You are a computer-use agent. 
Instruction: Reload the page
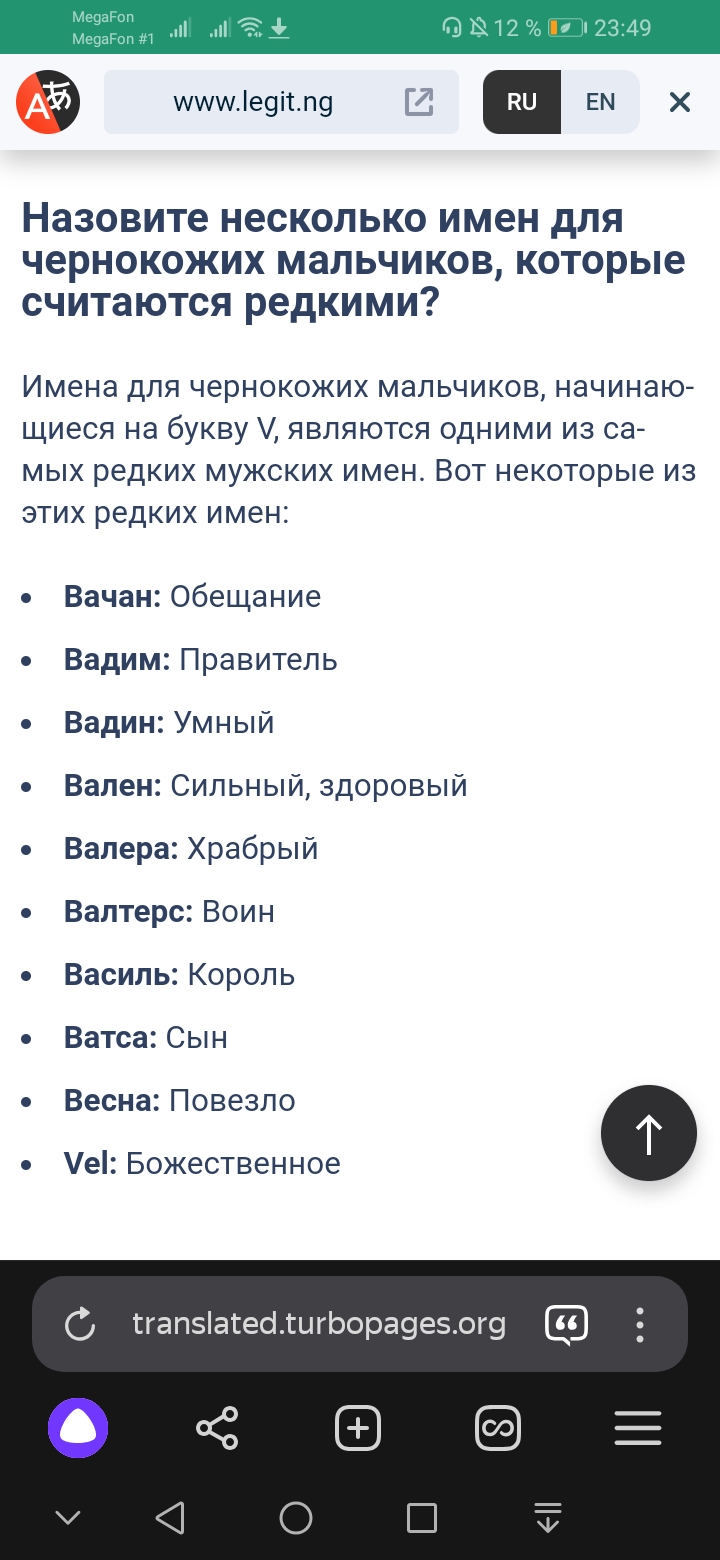coord(79,1325)
